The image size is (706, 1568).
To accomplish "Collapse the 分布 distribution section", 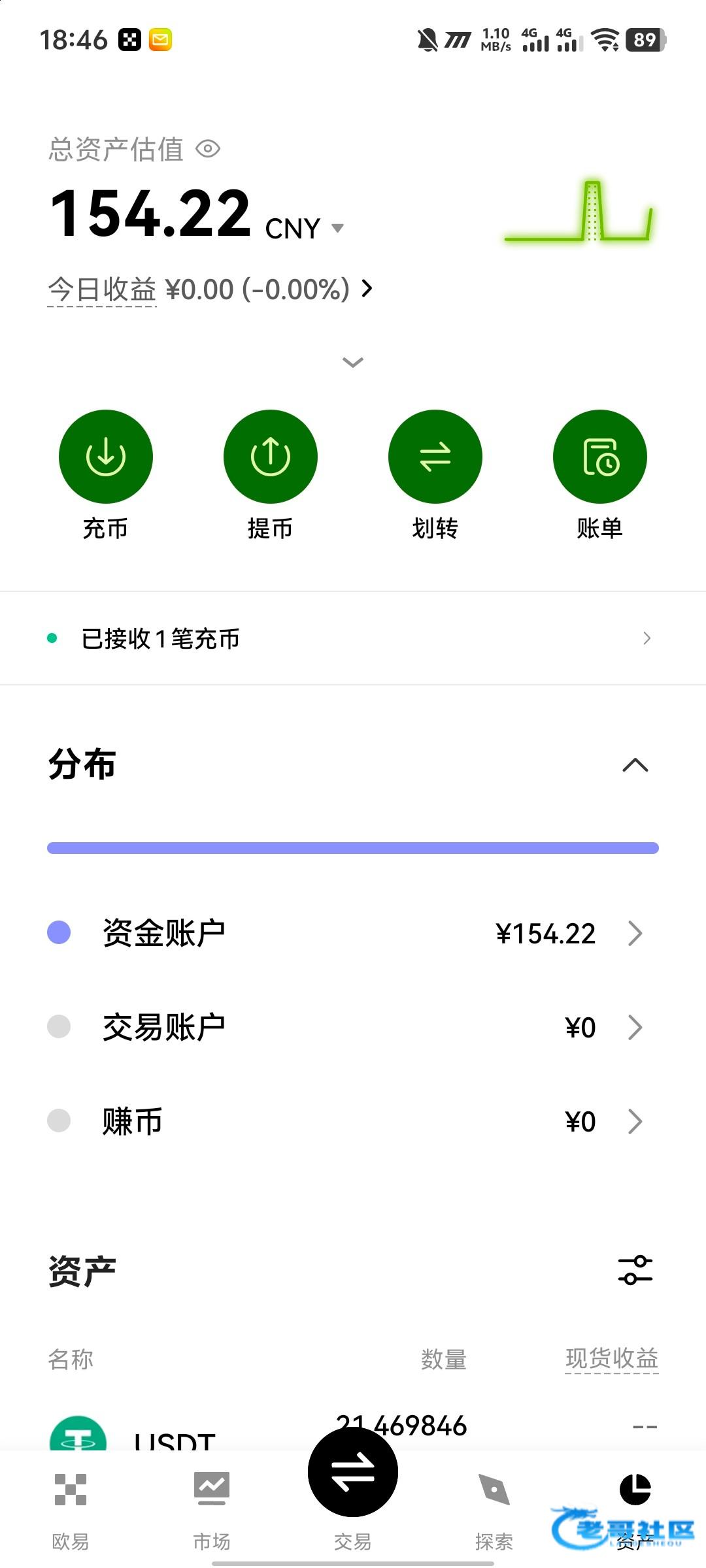I will [x=635, y=765].
